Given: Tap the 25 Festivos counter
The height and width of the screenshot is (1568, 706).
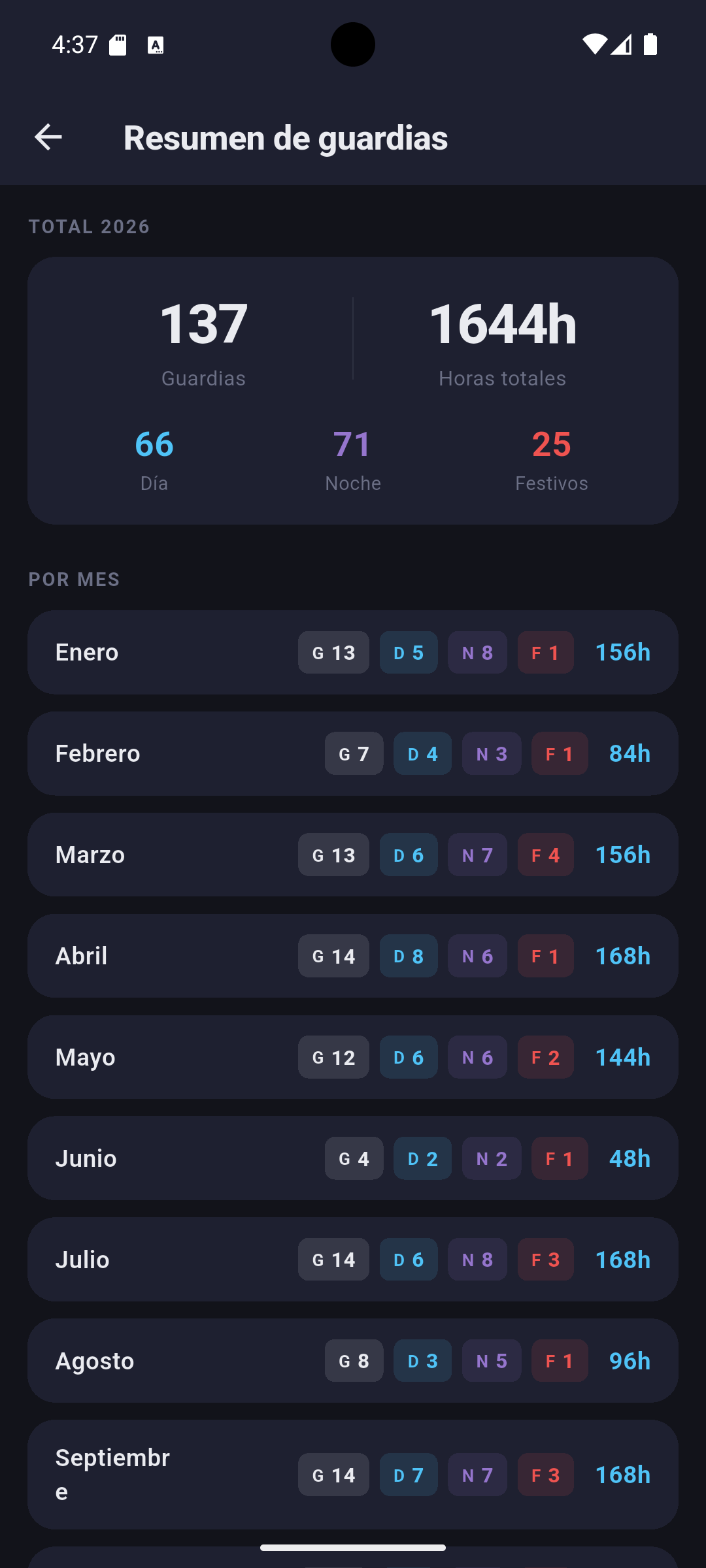Looking at the screenshot, I should tap(552, 444).
